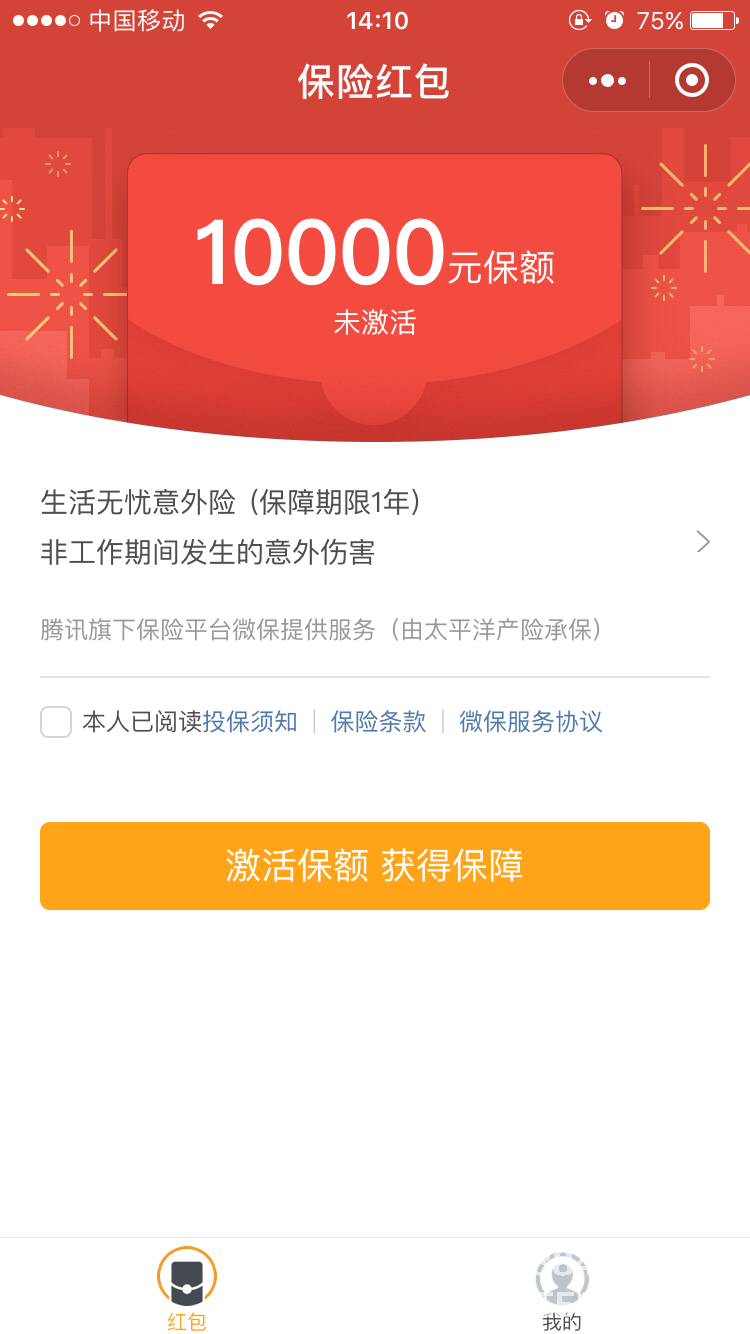View the 微保服务协议 link
The image size is (750, 1334).
[530, 722]
